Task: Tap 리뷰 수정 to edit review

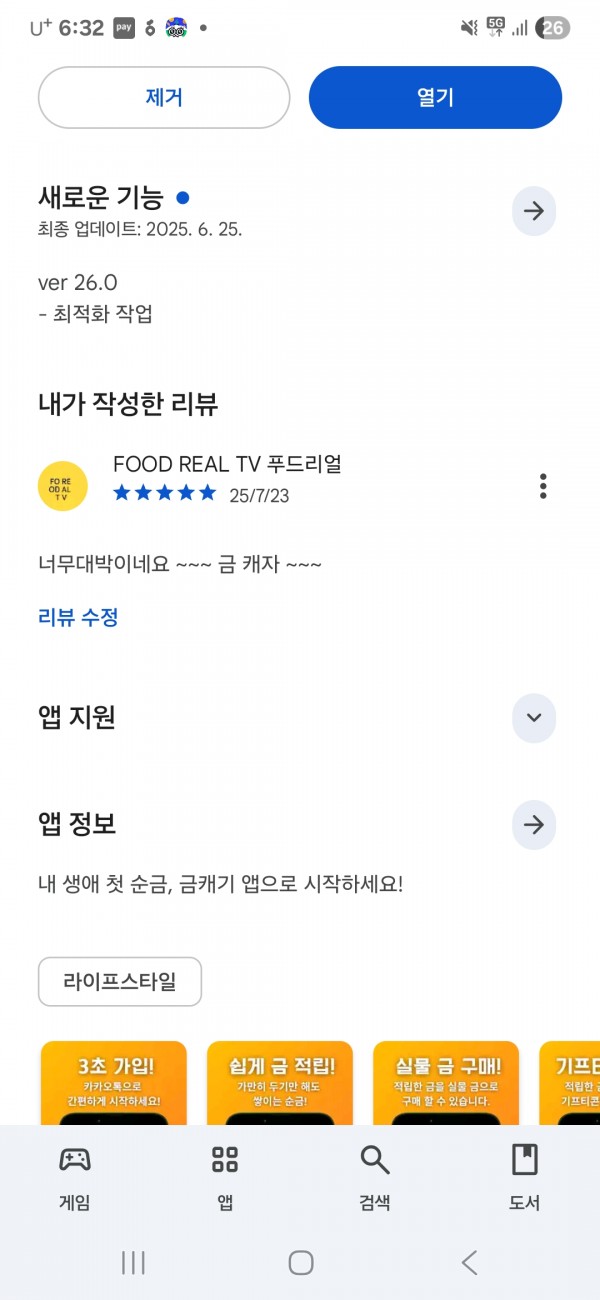Action: pos(78,617)
